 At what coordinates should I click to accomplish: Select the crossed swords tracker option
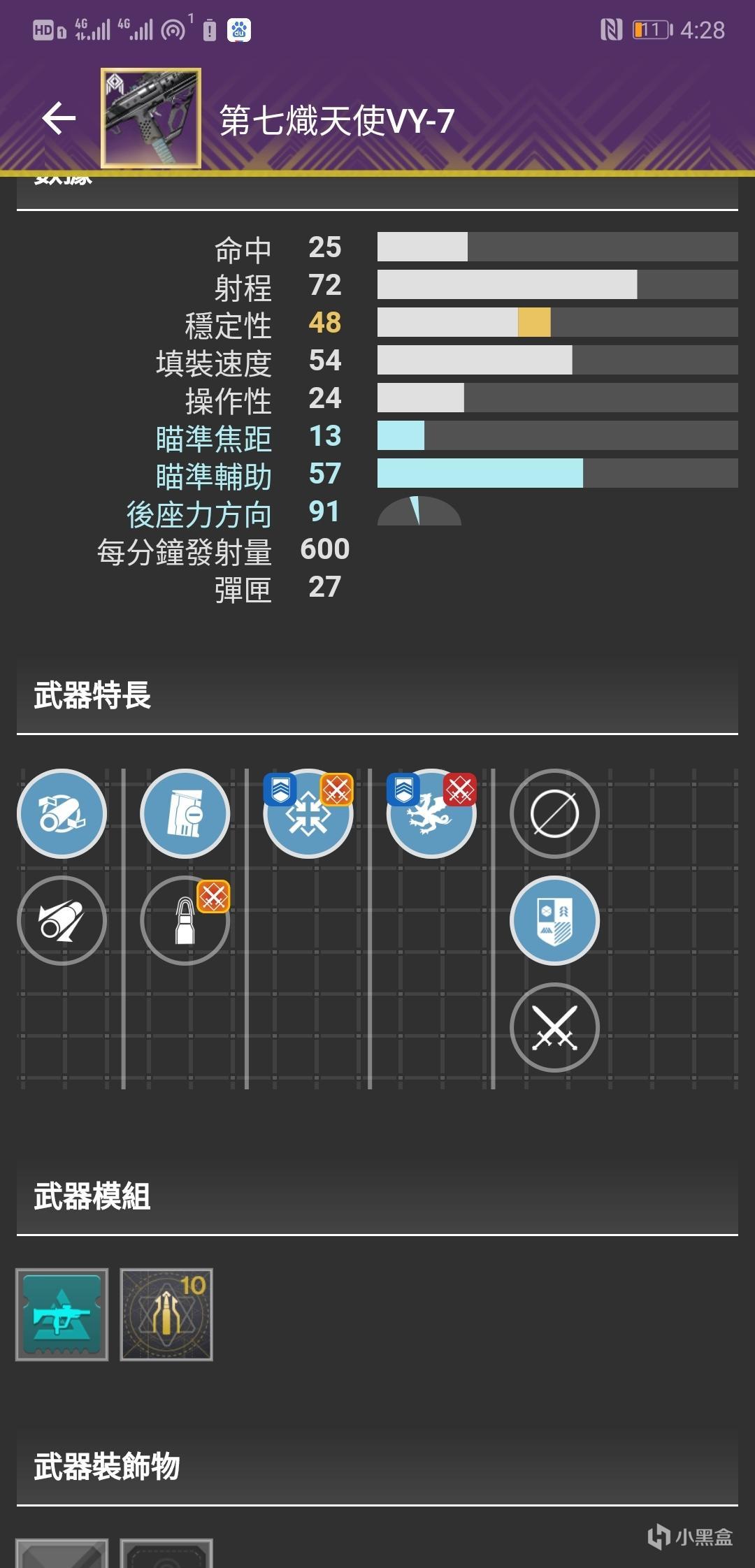(x=554, y=1027)
